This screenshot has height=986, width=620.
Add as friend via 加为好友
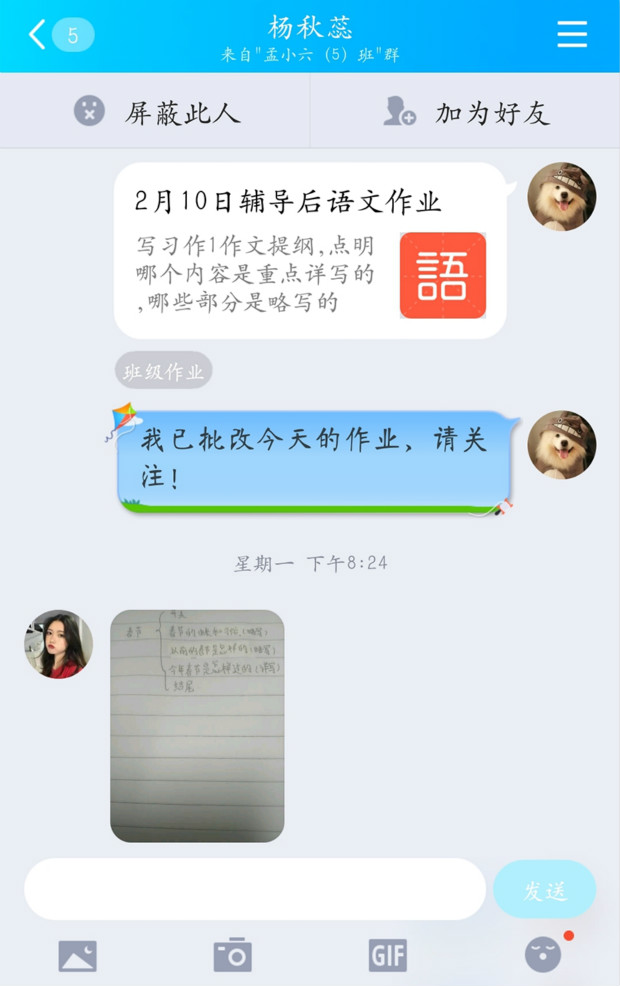tap(466, 112)
